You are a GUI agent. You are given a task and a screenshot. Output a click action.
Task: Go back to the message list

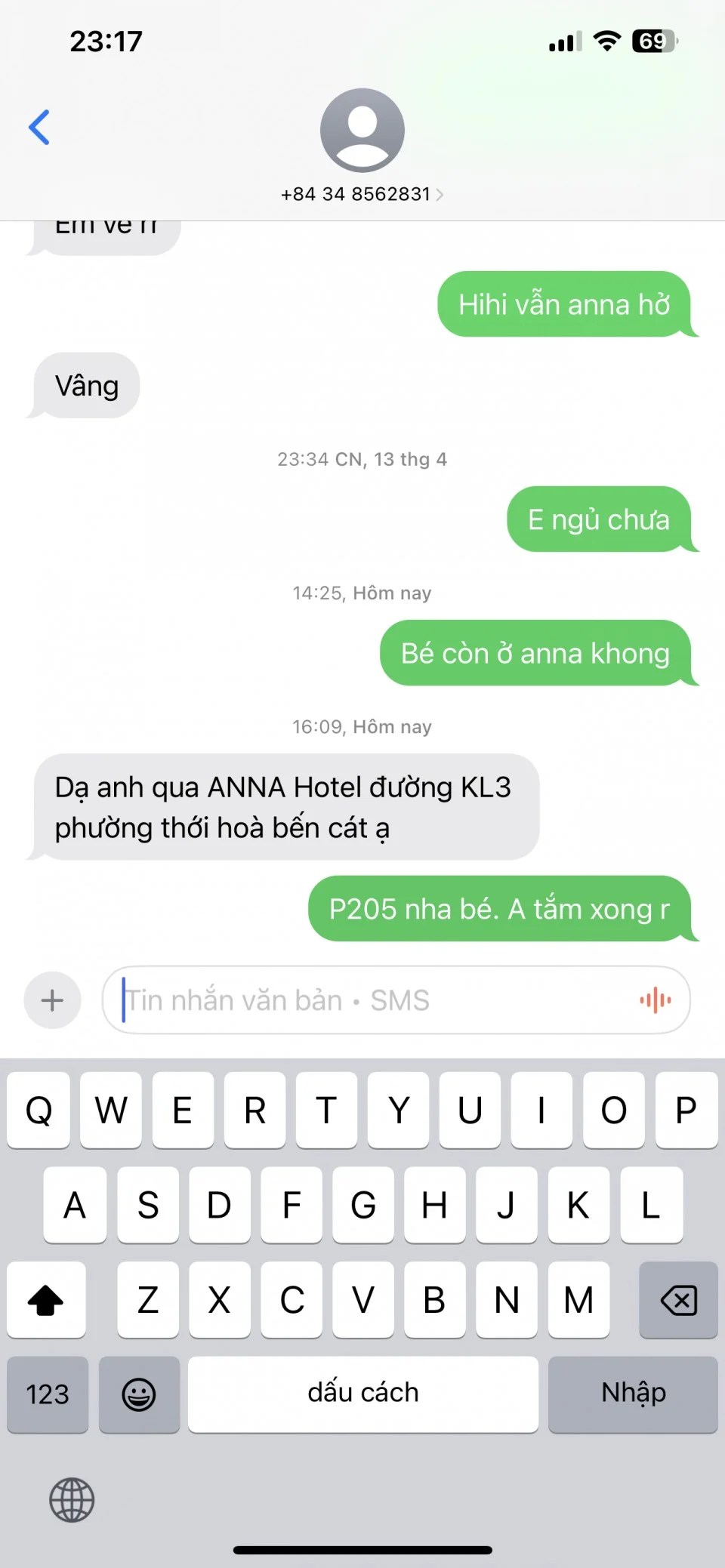(39, 127)
